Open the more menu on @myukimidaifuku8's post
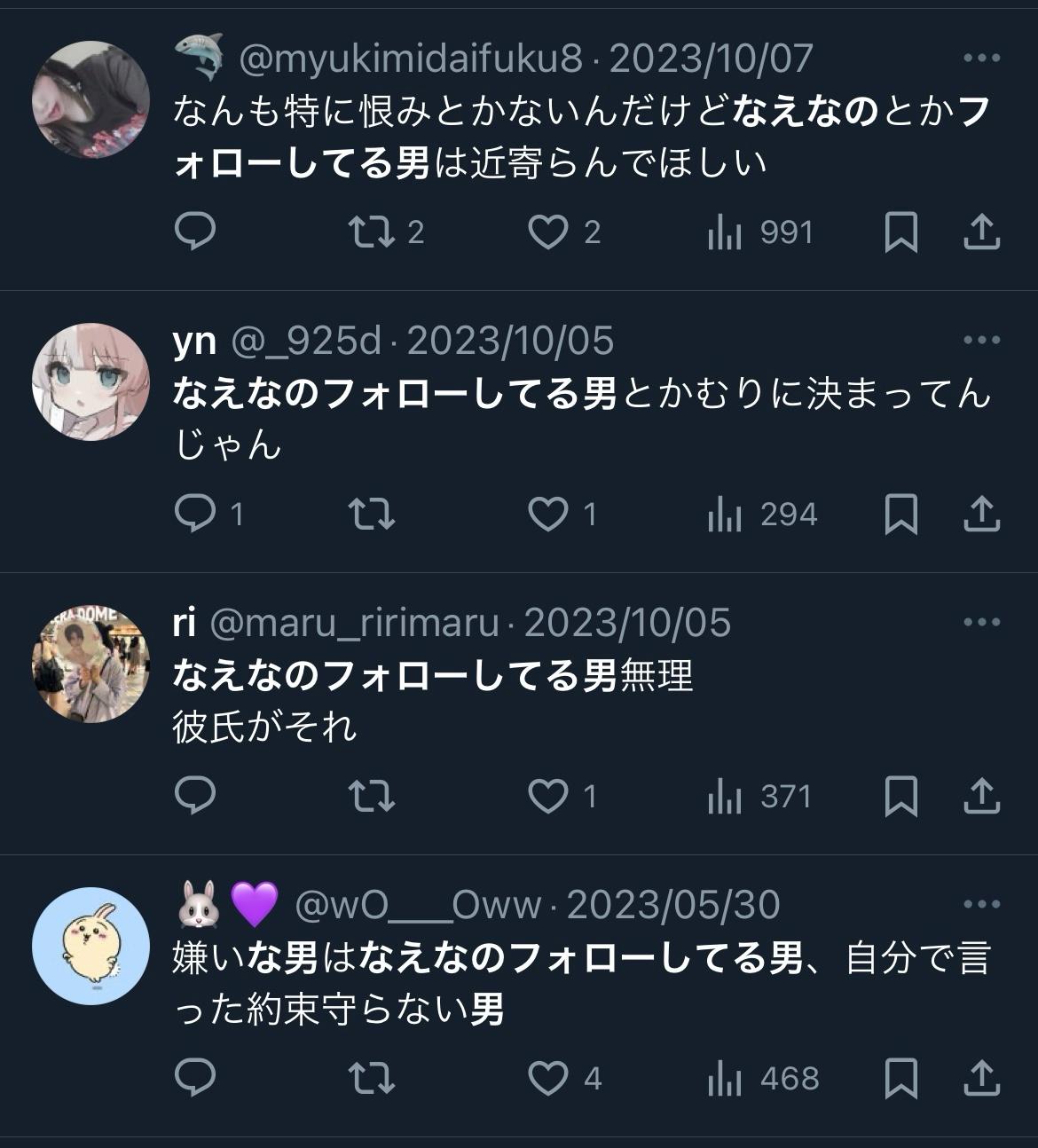Screen dimensions: 1038x1148 pos(981,59)
